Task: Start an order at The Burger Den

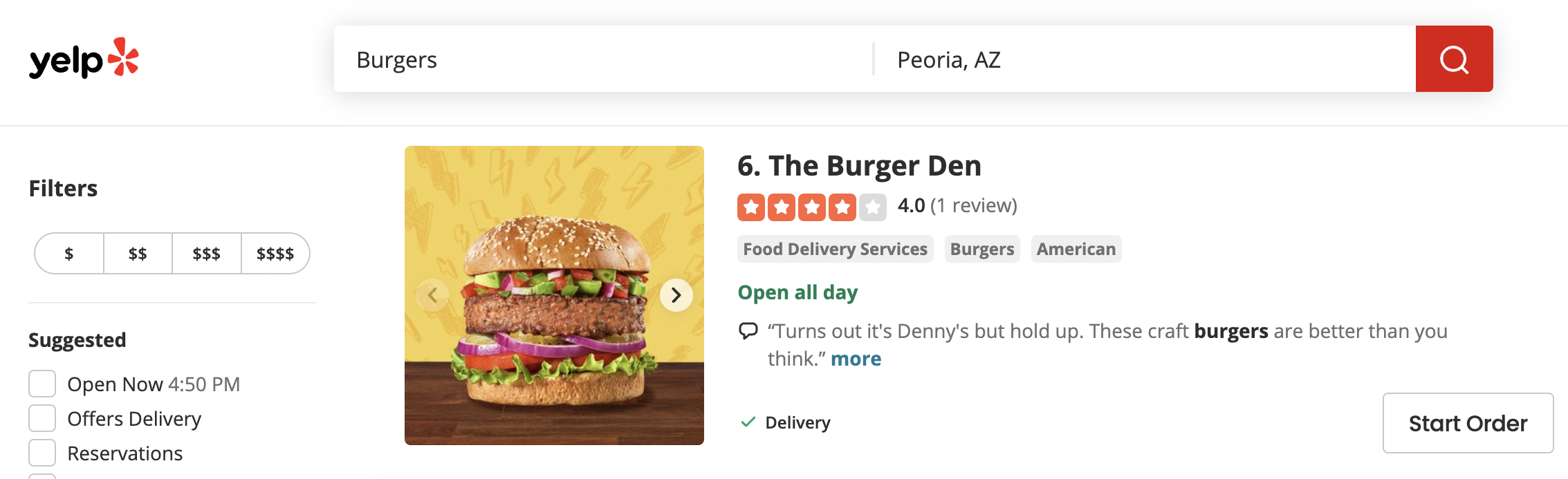Action: pyautogui.click(x=1468, y=423)
